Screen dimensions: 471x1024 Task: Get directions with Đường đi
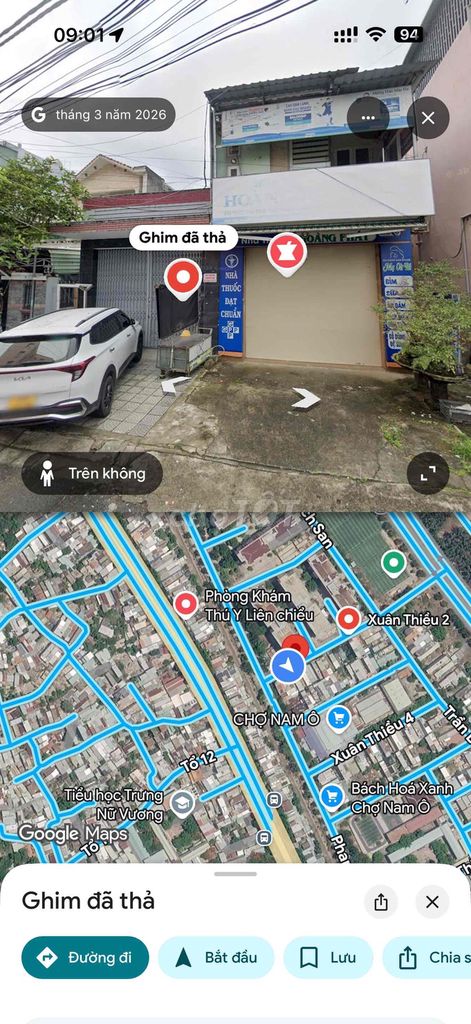pyautogui.click(x=85, y=957)
